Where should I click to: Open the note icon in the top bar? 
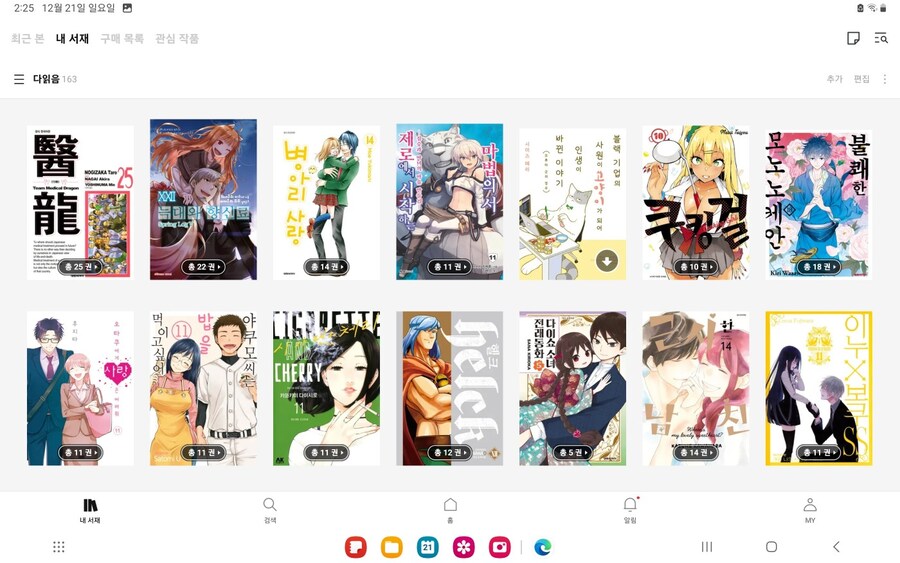(x=853, y=39)
